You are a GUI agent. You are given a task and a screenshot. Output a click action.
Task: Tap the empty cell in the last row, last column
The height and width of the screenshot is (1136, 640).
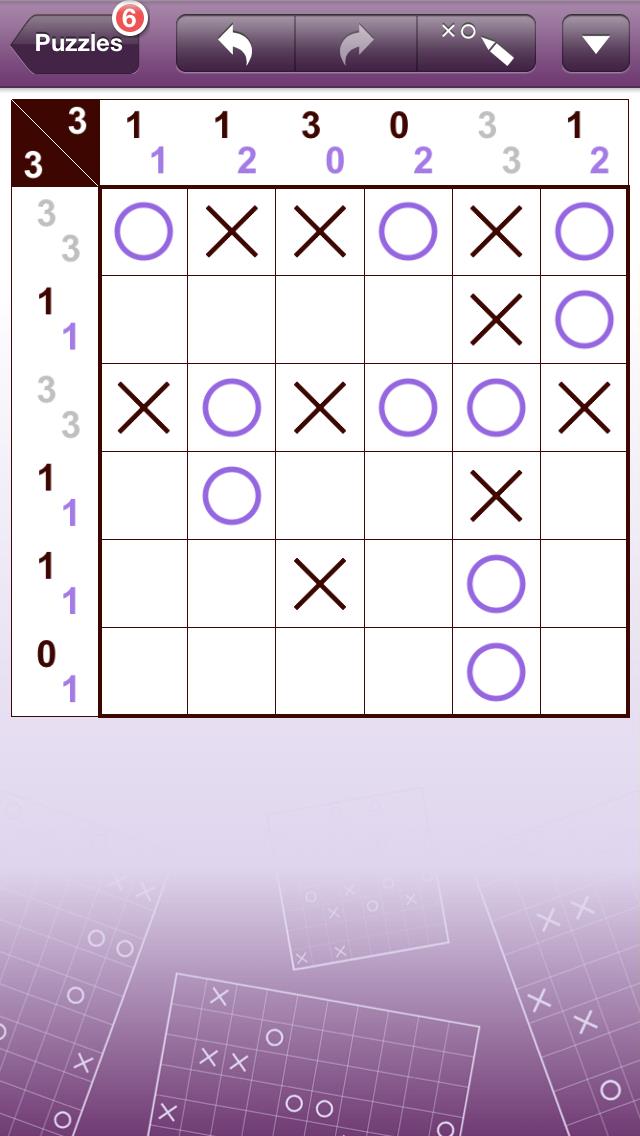point(584,672)
